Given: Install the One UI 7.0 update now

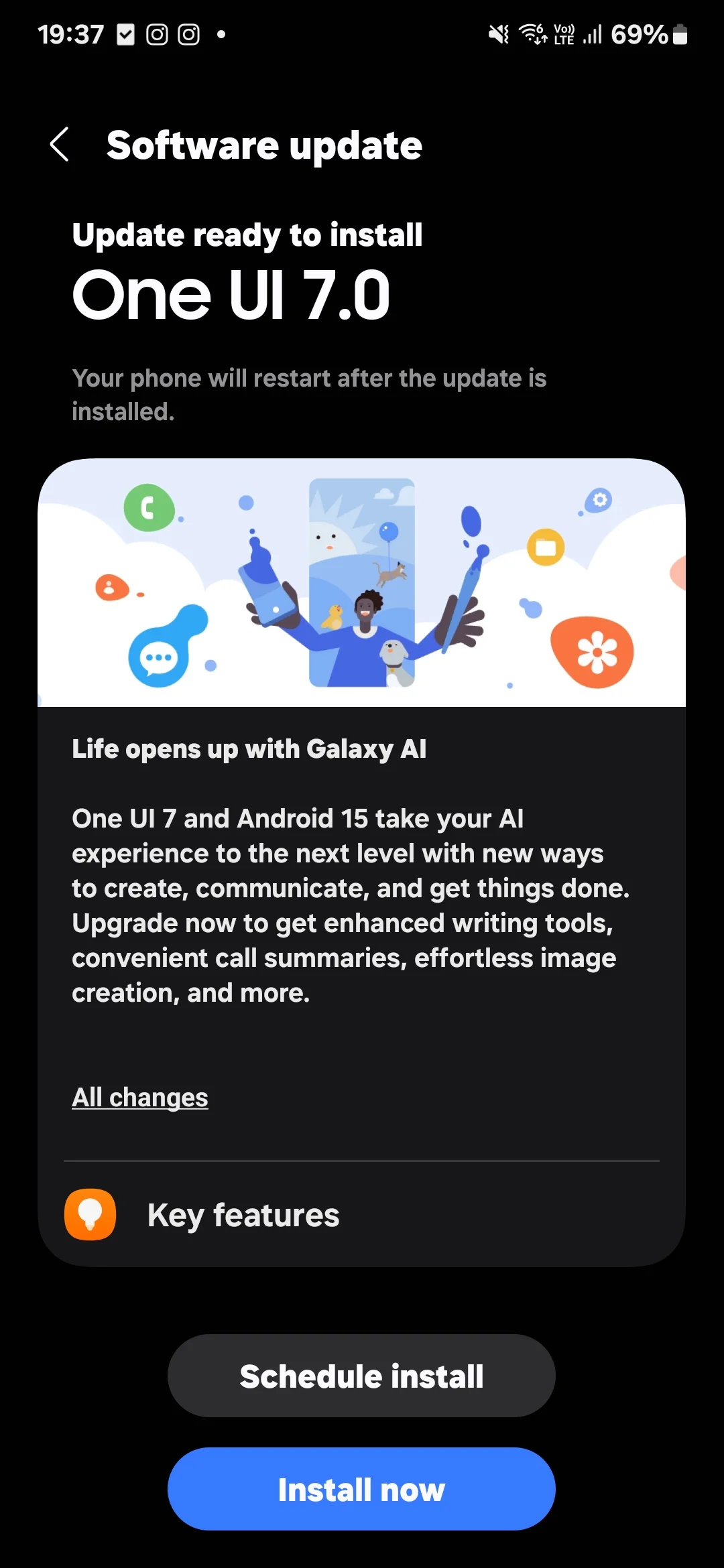Looking at the screenshot, I should [361, 1489].
